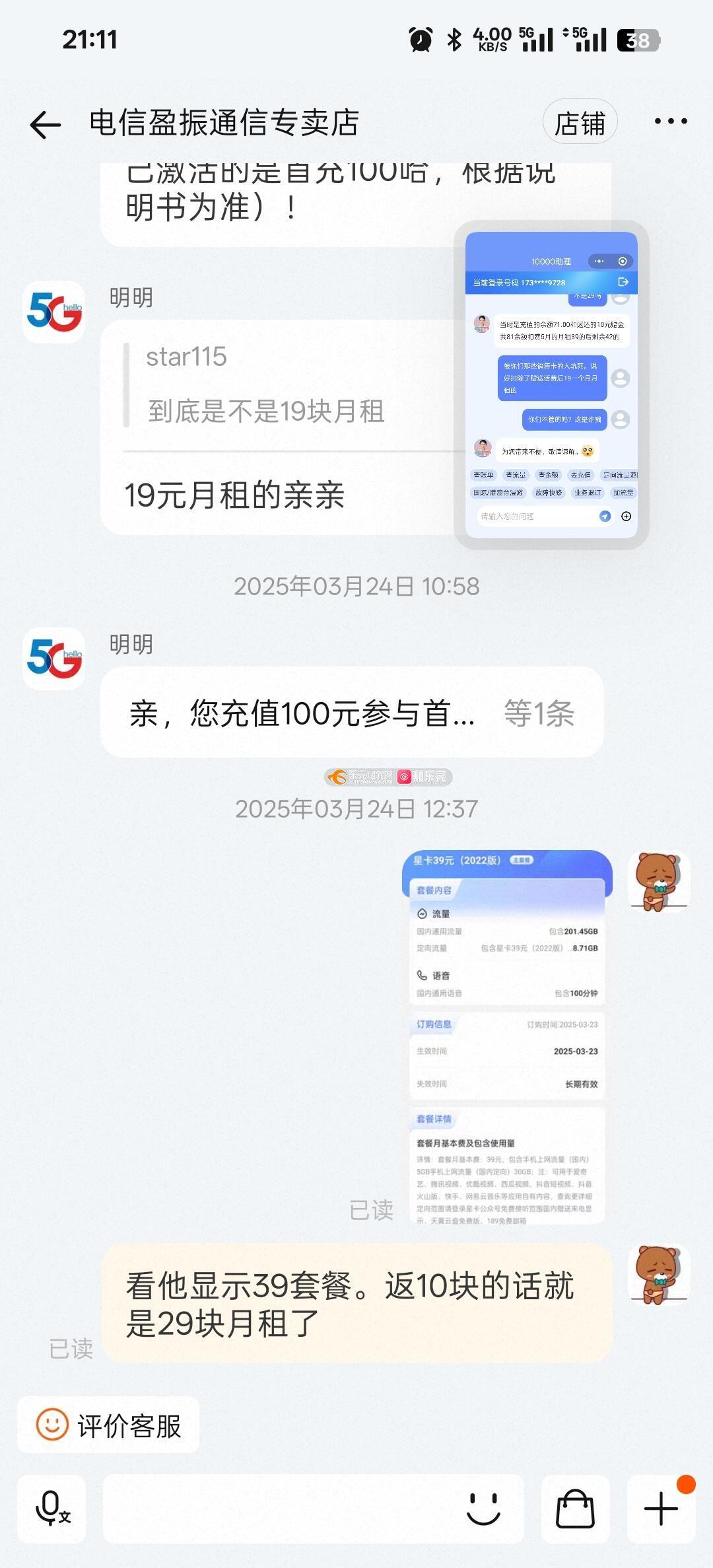
Task: Focus the message text field
Action: point(277,1509)
